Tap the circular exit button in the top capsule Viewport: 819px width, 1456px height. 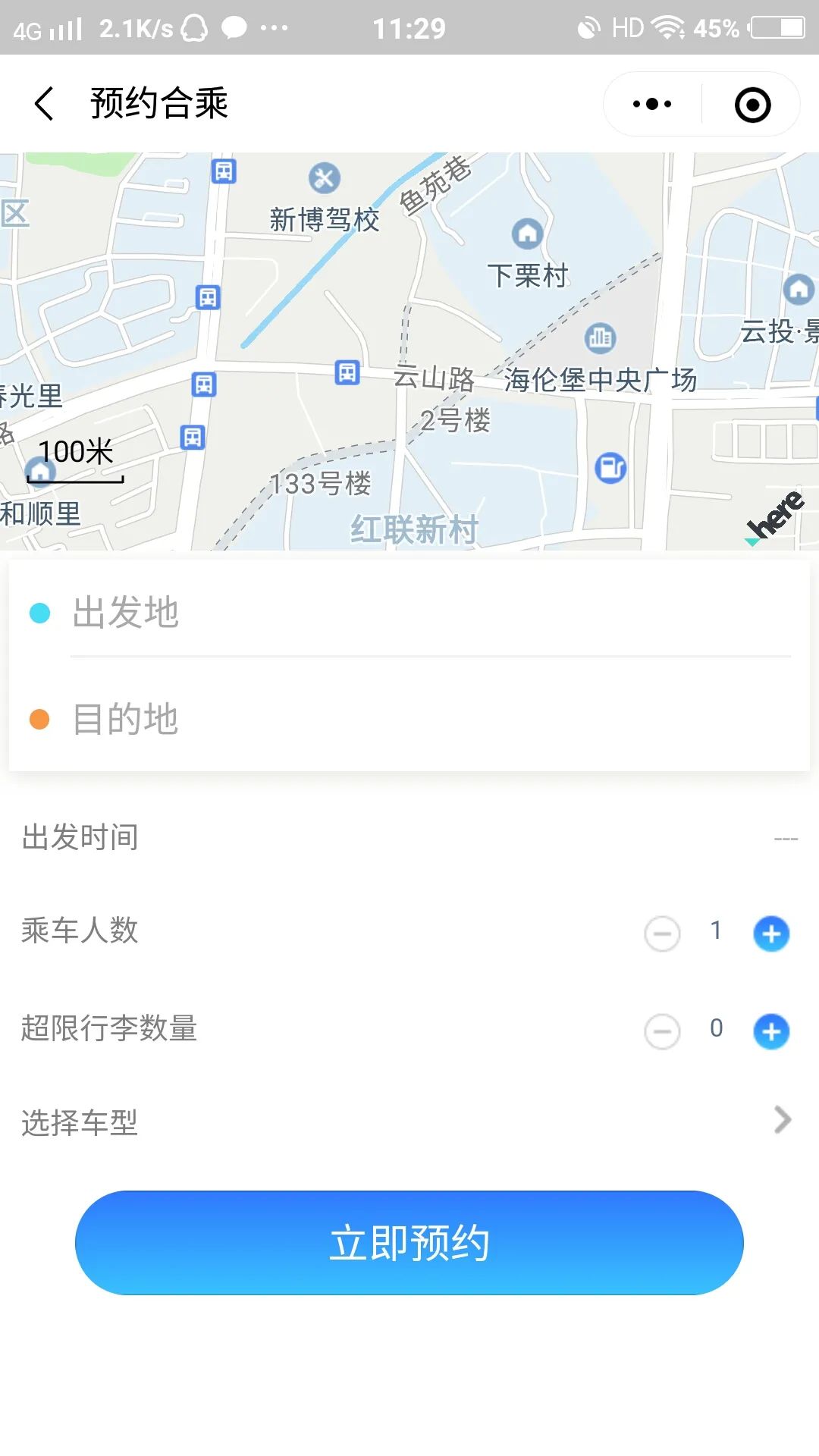click(752, 105)
